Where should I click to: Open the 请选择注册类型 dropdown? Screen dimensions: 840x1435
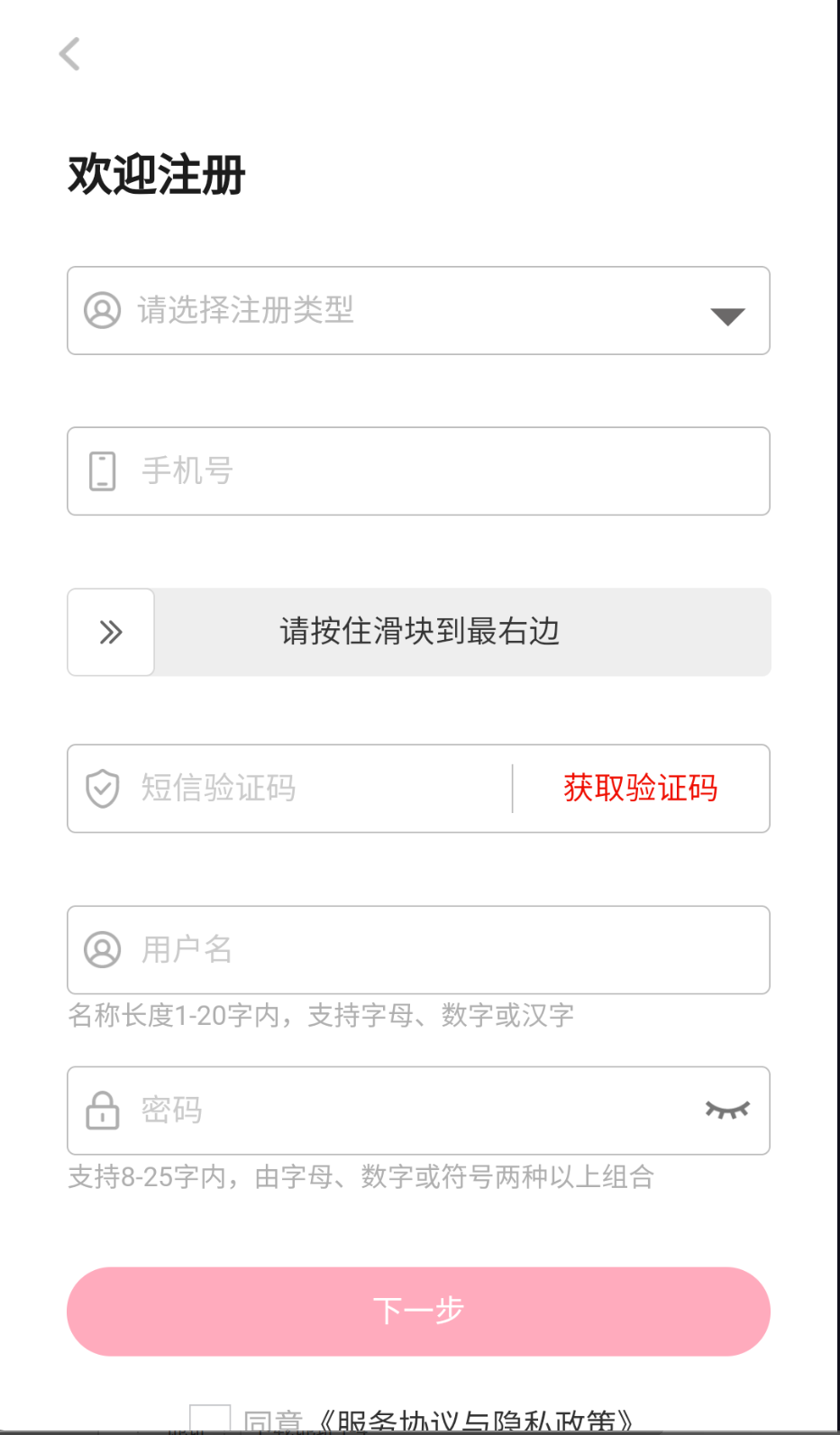[x=418, y=310]
